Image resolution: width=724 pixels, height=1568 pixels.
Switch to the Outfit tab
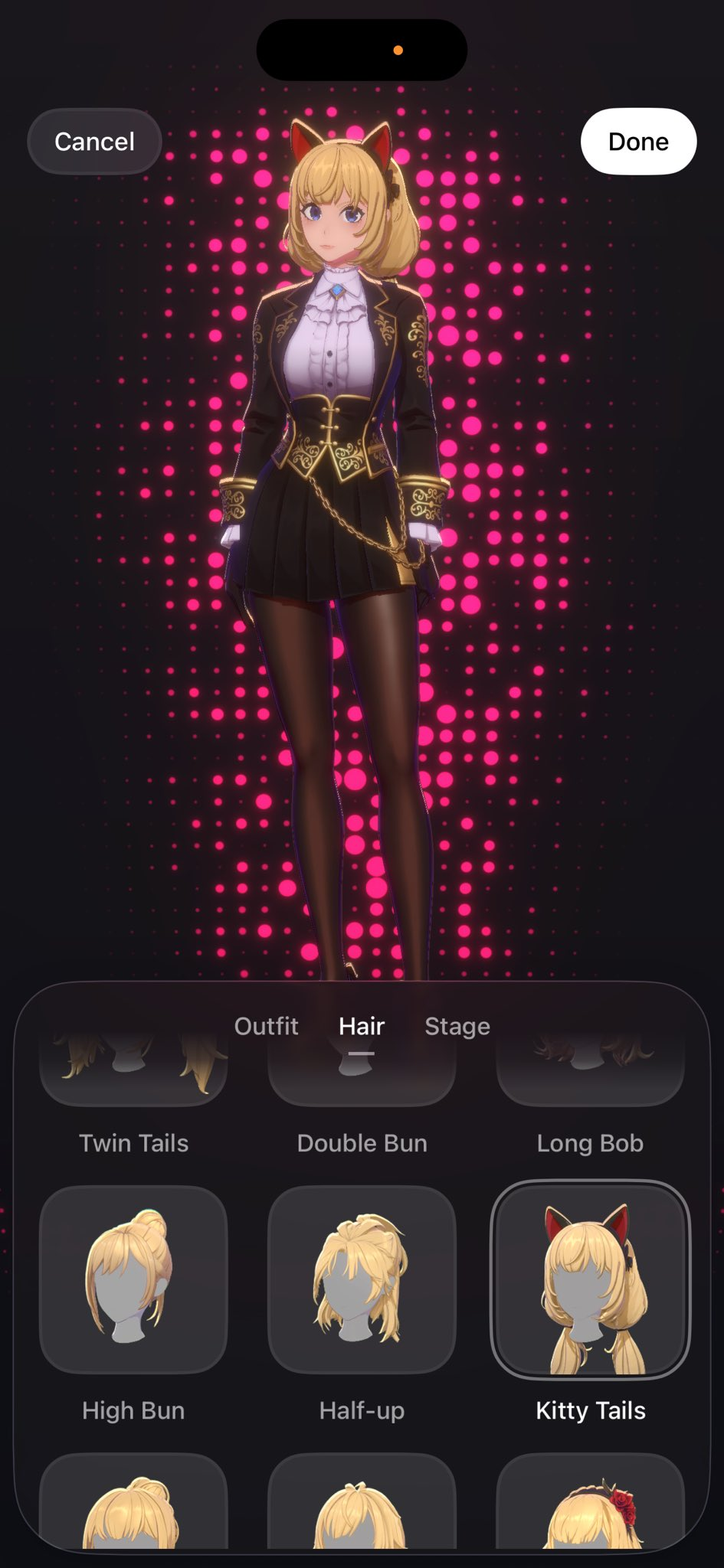coord(266,1026)
